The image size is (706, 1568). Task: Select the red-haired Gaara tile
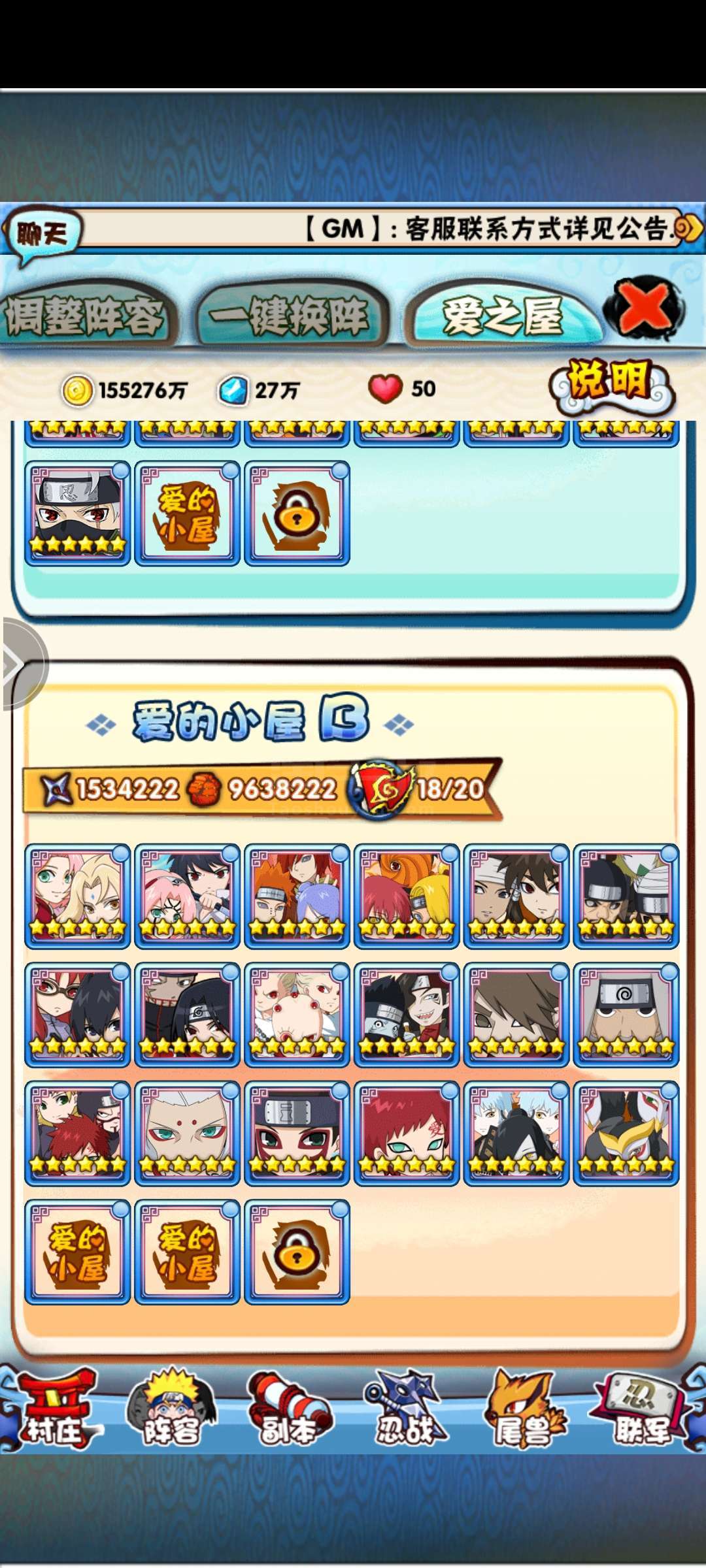click(407, 1134)
